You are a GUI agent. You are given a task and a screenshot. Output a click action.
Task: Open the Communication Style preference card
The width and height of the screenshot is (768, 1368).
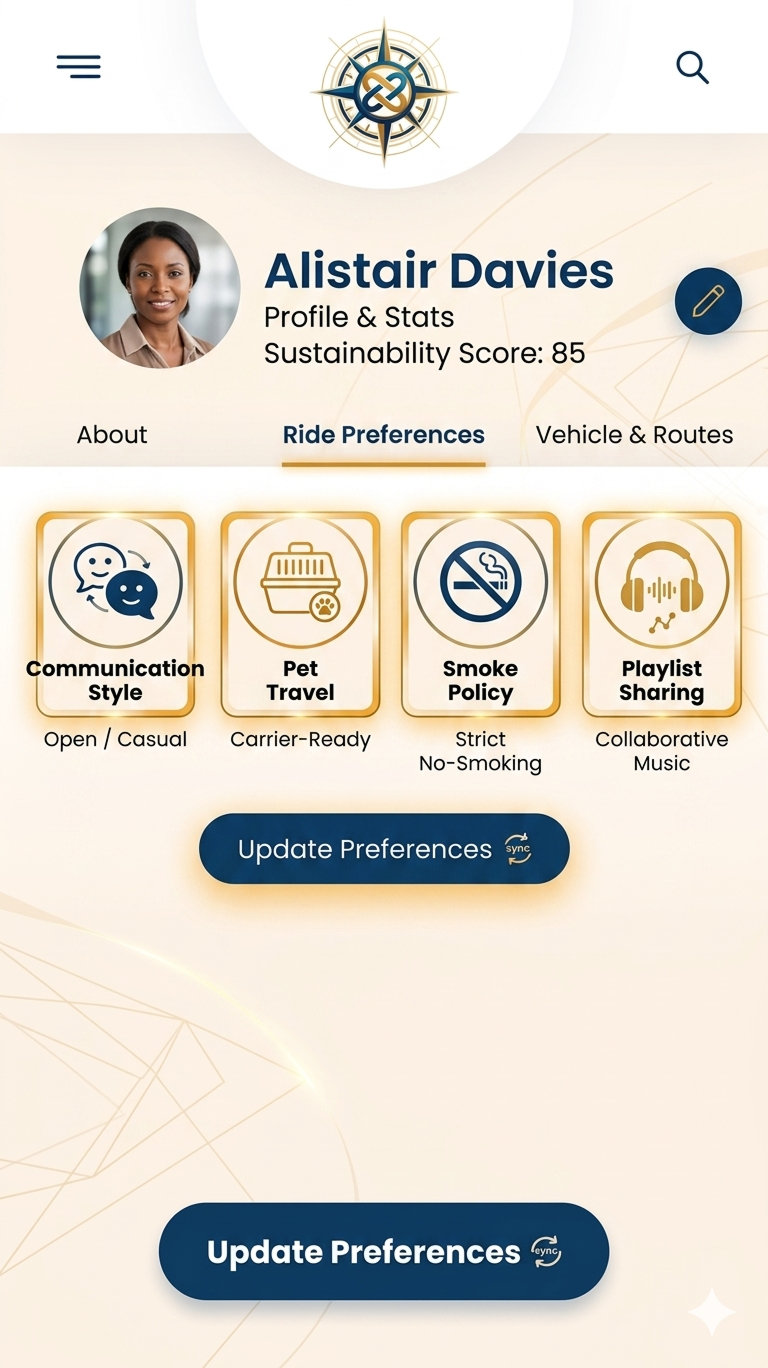(115, 614)
